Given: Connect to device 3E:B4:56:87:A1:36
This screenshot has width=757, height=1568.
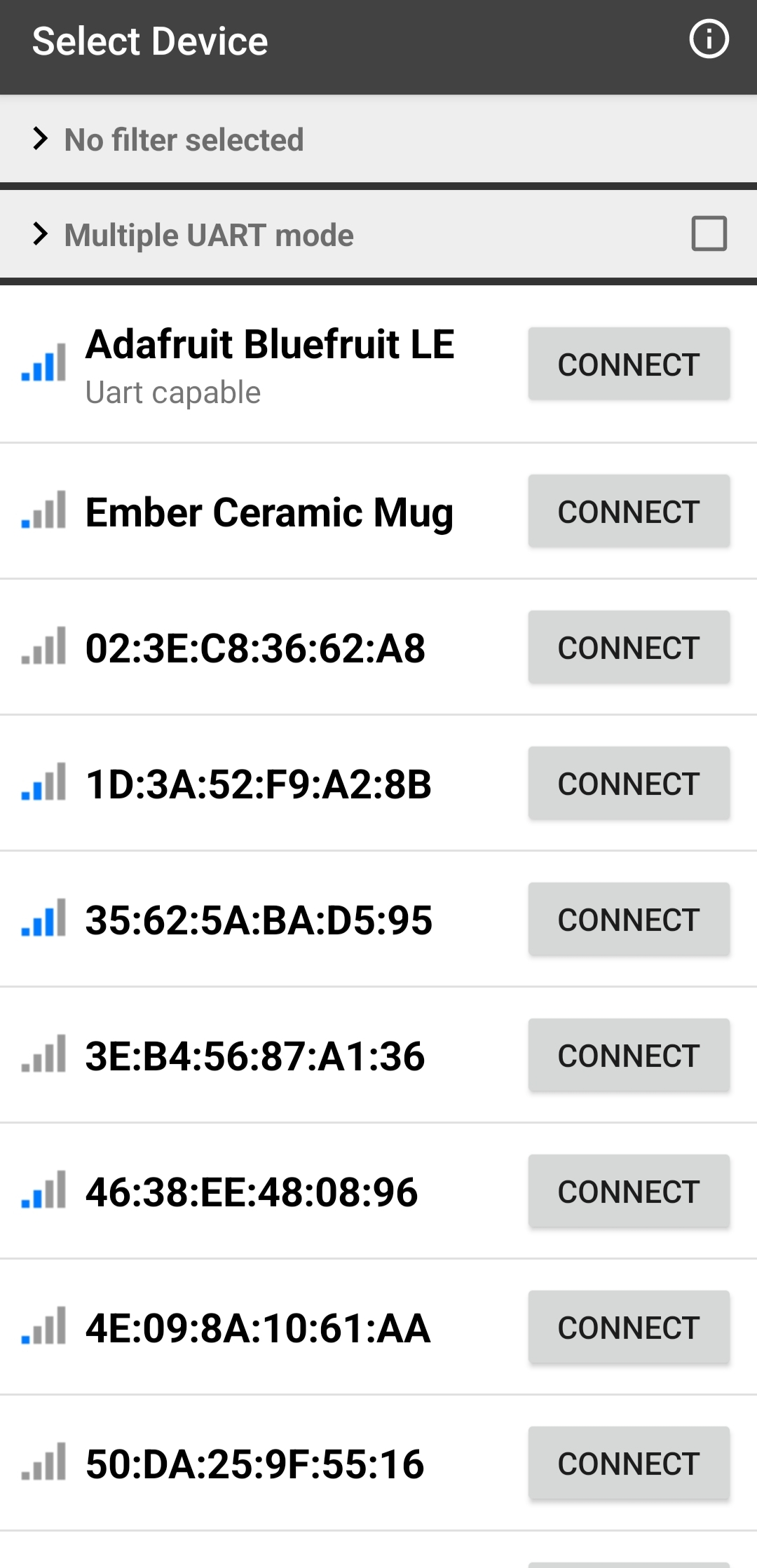Looking at the screenshot, I should [x=629, y=1055].
